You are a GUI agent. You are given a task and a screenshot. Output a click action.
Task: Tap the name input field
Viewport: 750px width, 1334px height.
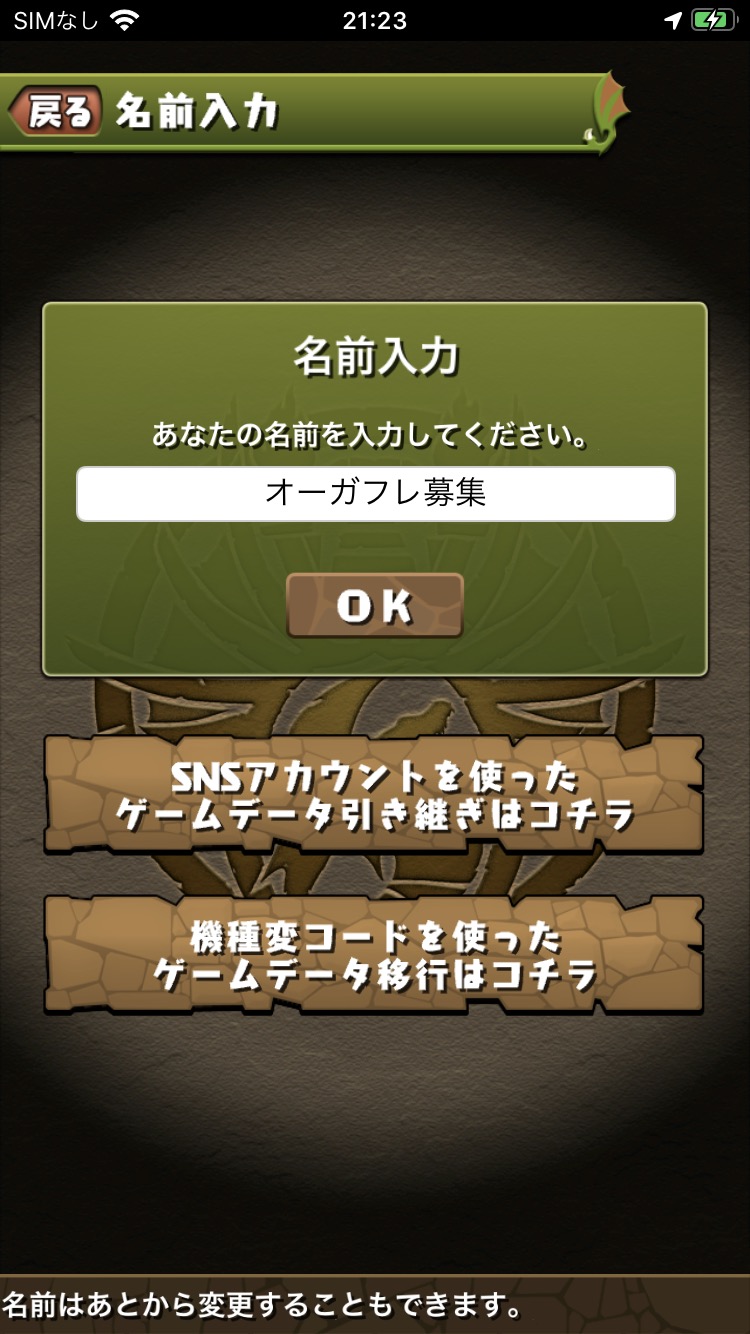coord(376,494)
